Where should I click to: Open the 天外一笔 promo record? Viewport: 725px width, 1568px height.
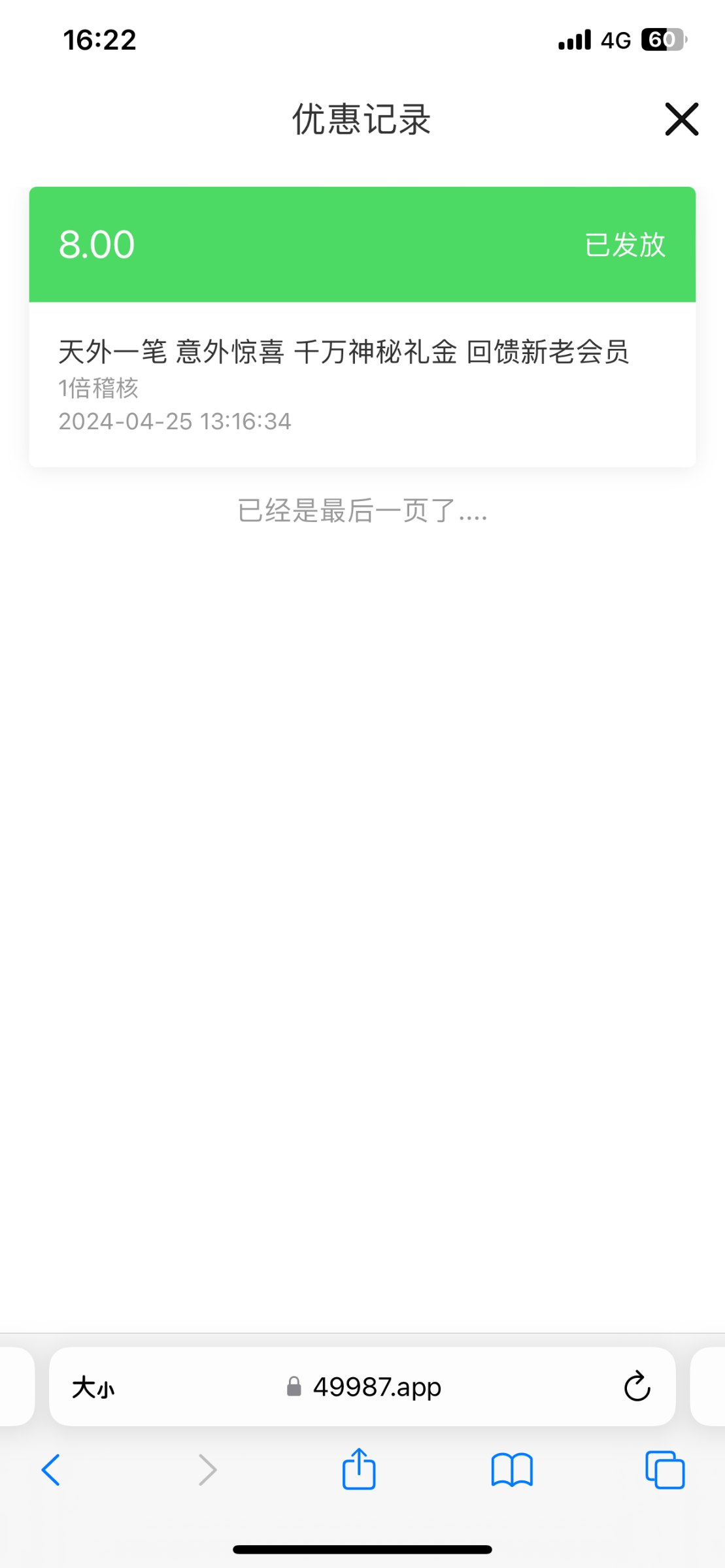[x=345, y=353]
